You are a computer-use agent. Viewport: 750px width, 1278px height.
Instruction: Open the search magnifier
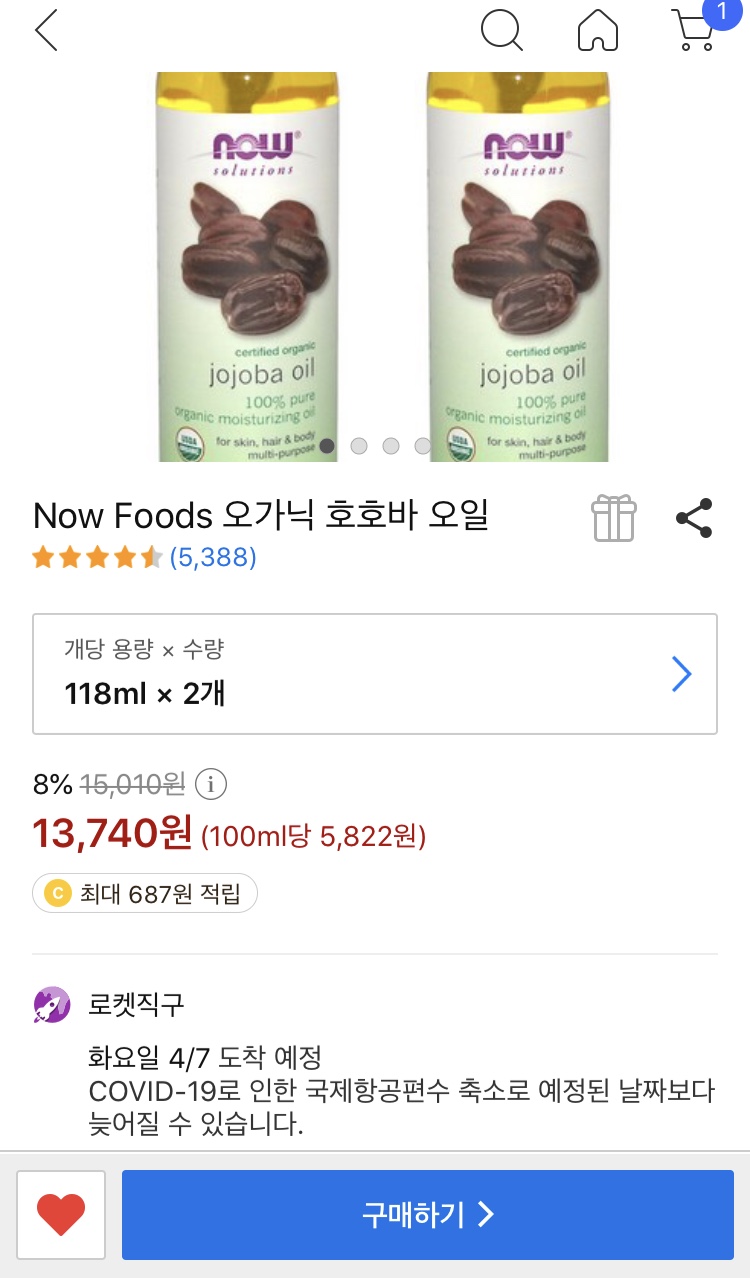coord(501,31)
